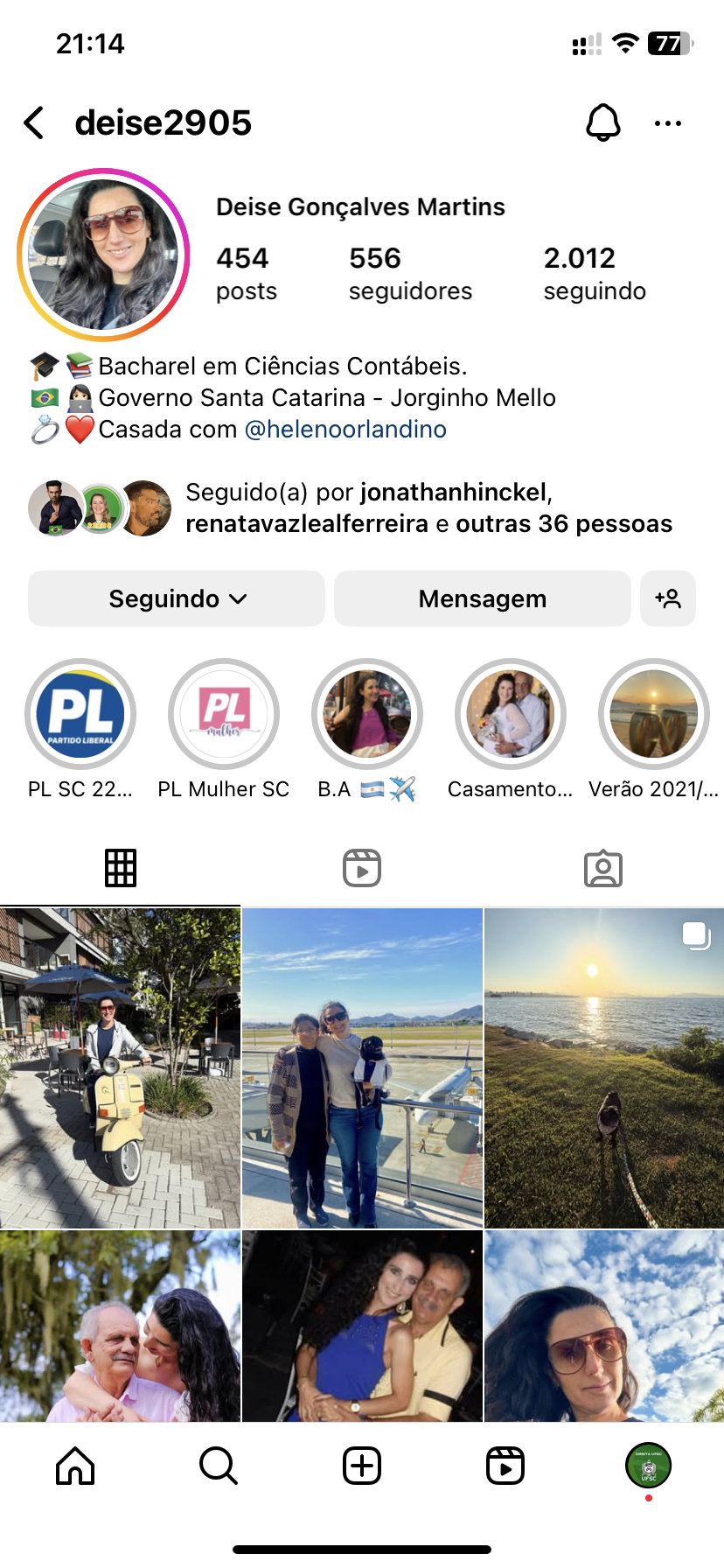Show suggested accounts via add-person icon
Screen dimensions: 724x1568
click(x=668, y=598)
